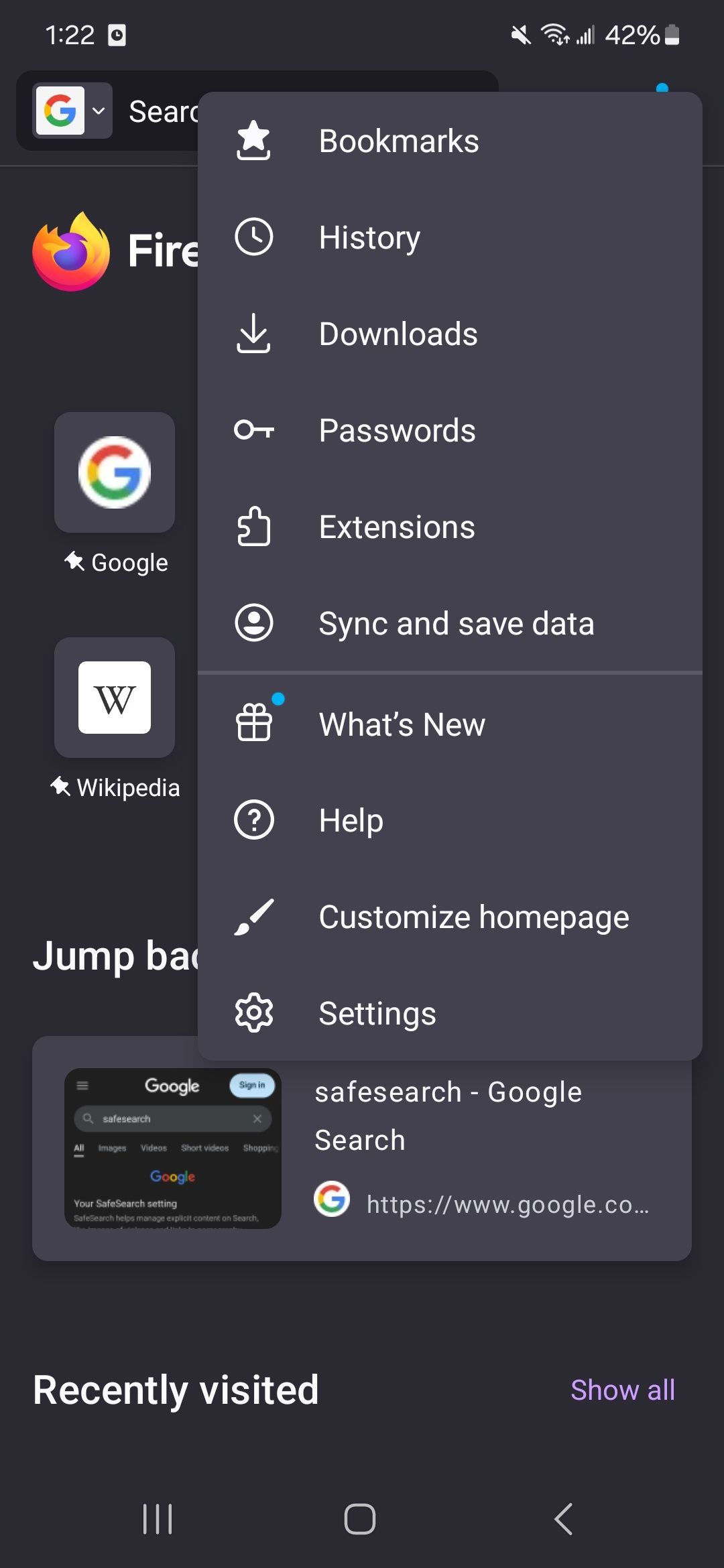Viewport: 724px width, 1568px height.
Task: Open Help
Action: click(351, 821)
